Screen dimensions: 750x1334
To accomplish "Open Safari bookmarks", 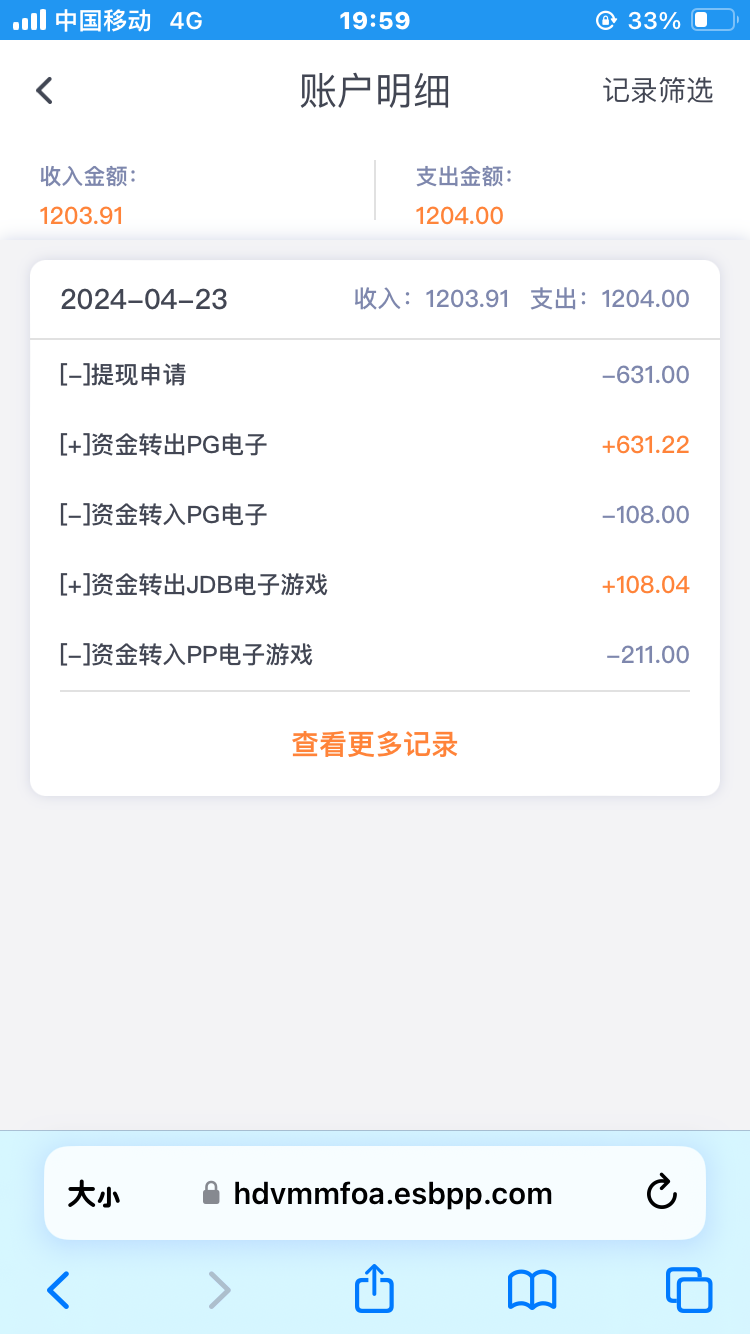I will pyautogui.click(x=531, y=1290).
